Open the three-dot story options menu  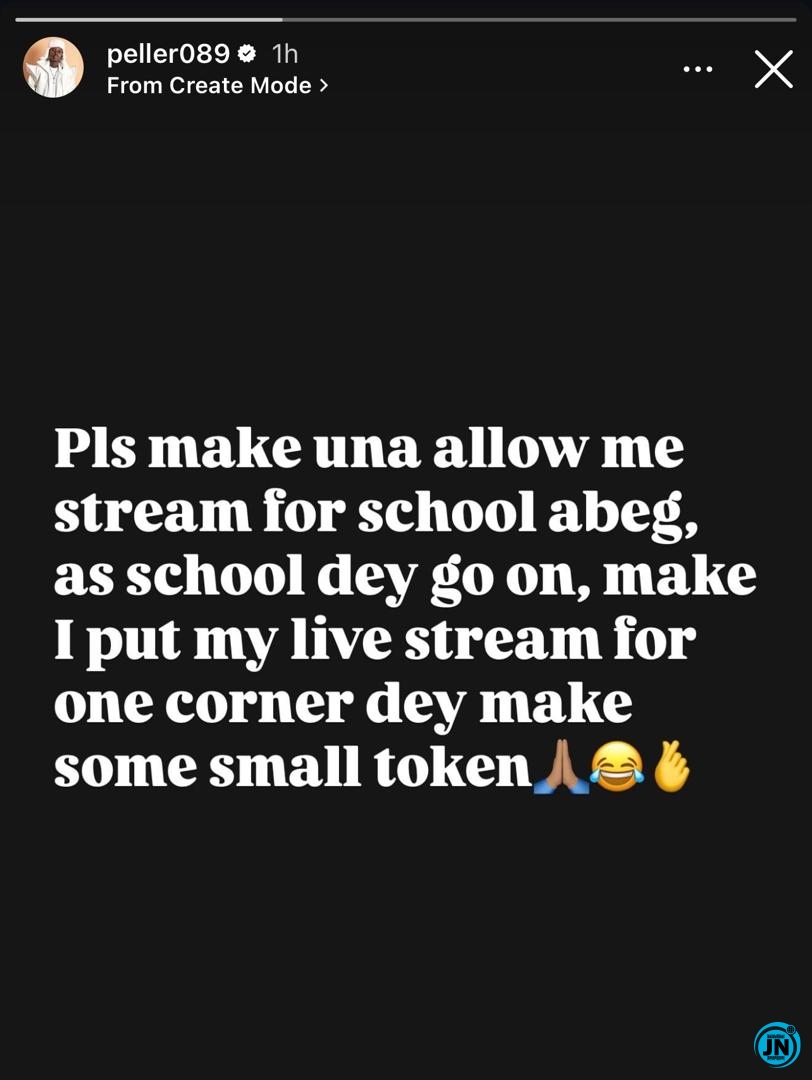[697, 69]
